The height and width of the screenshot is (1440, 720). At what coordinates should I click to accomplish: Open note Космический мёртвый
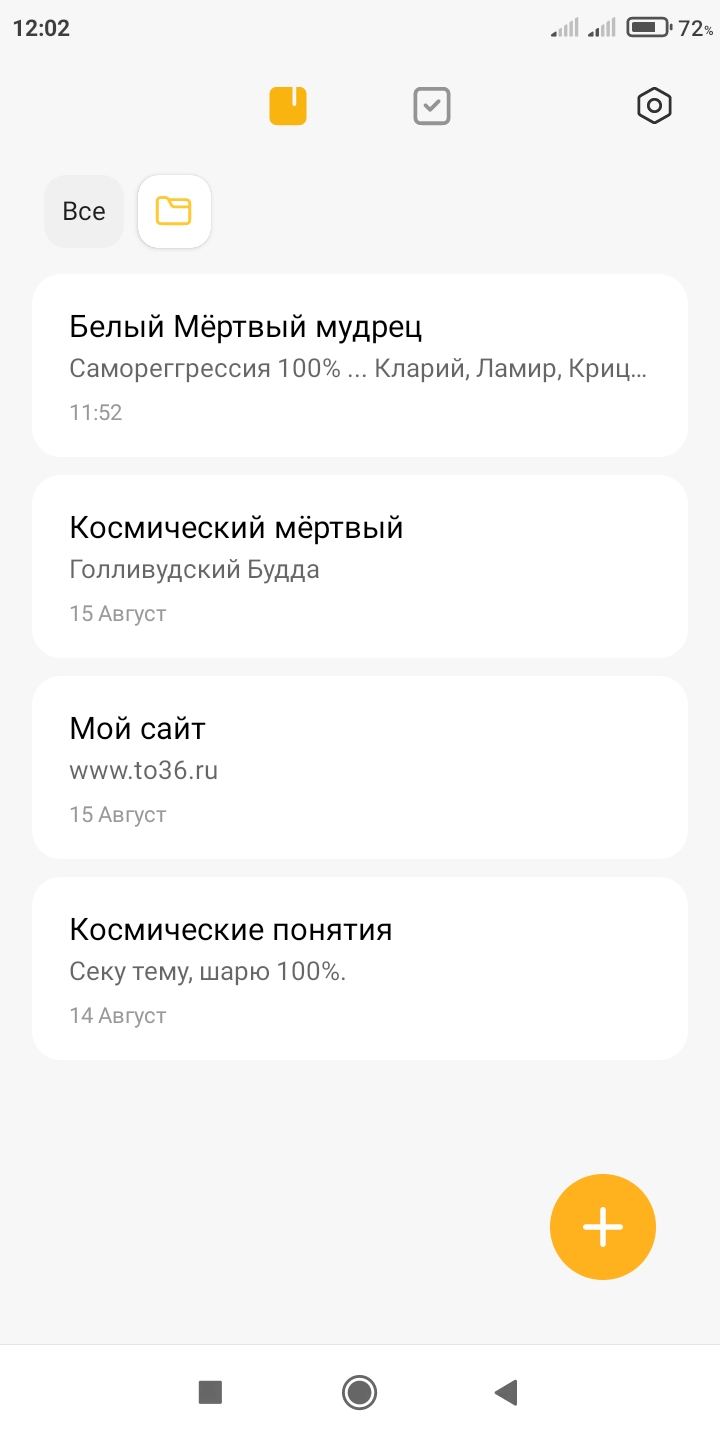(360, 566)
